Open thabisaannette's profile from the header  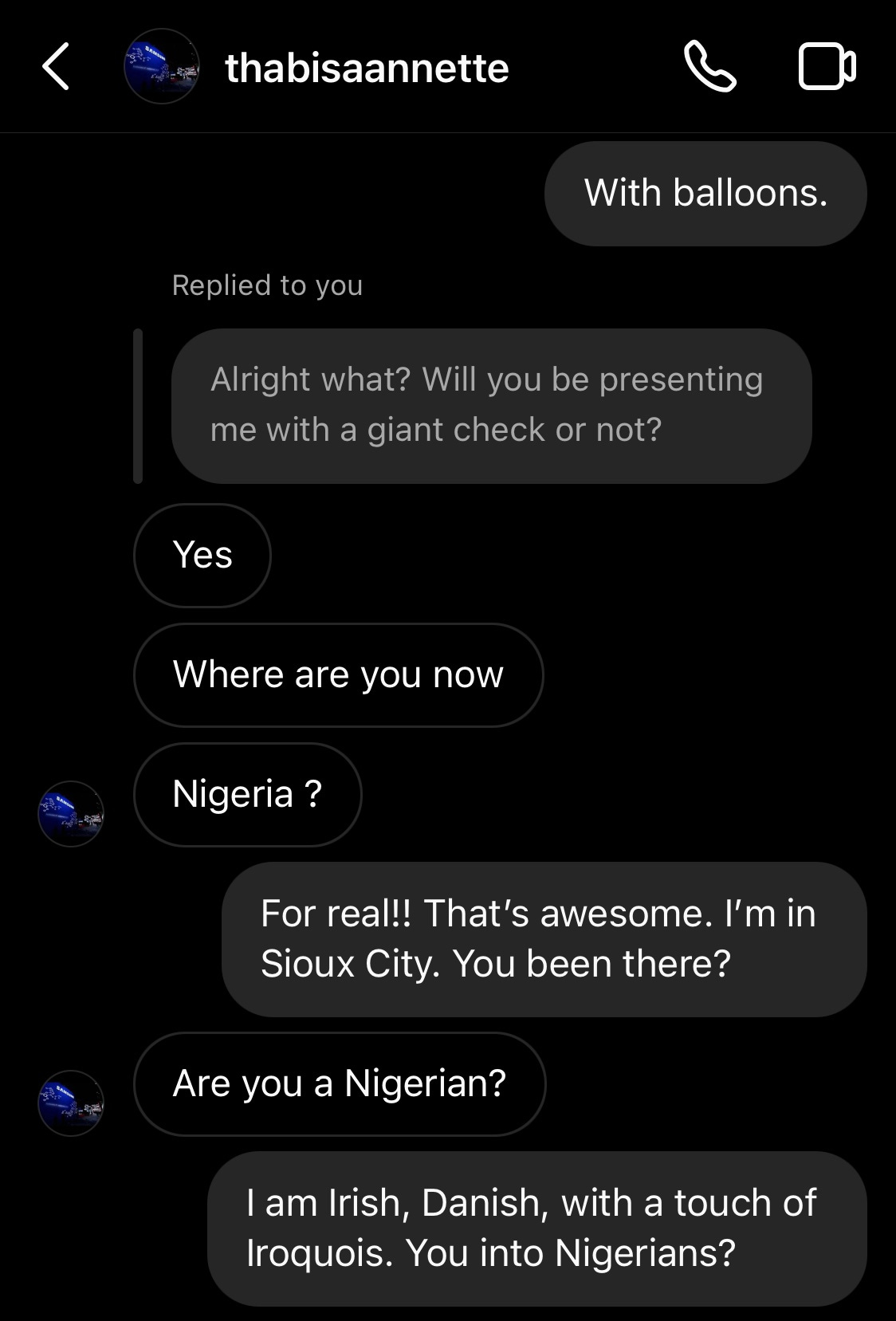point(367,69)
